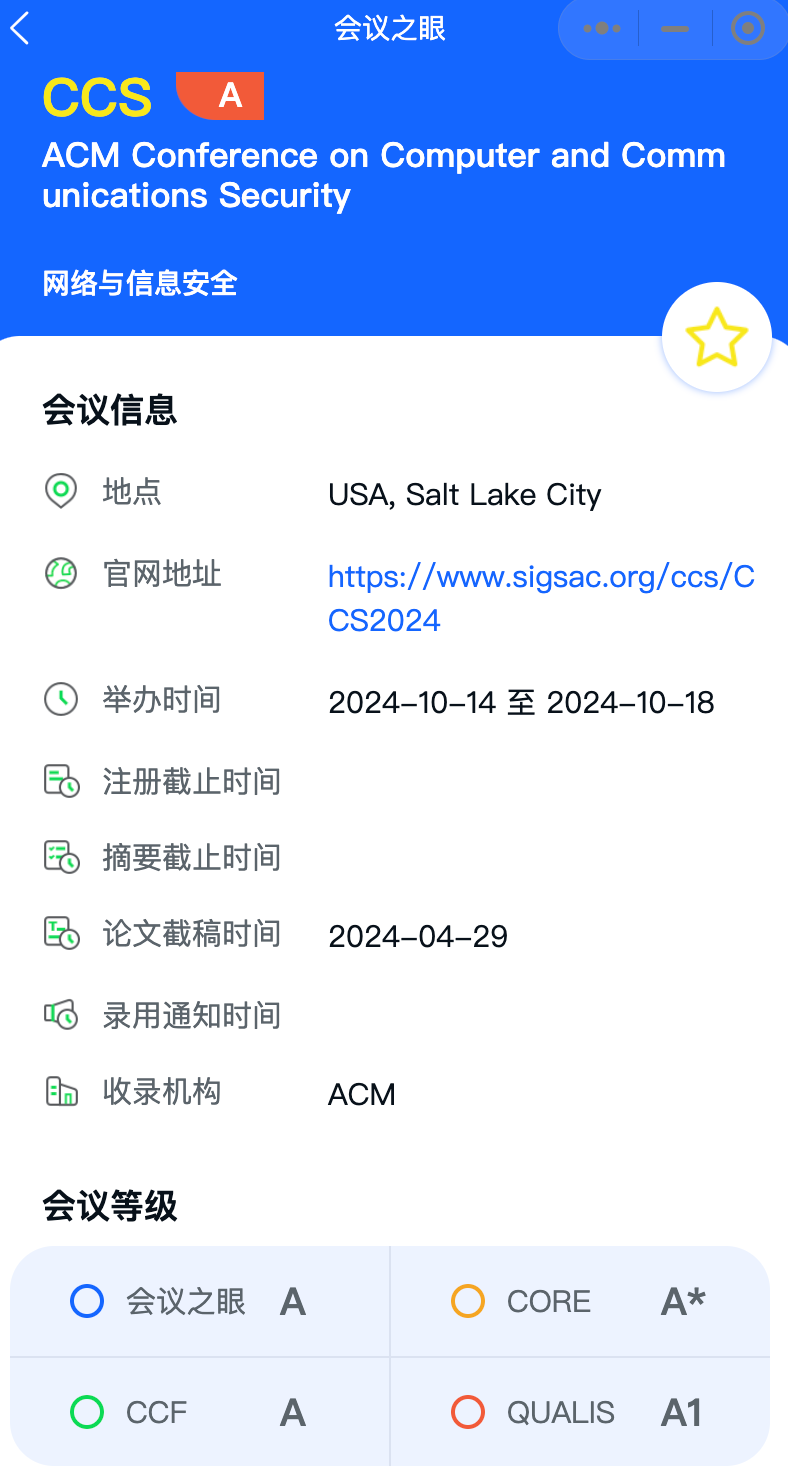Screen dimensions: 788x1474
Task: Go back using the top-left arrow
Action: [x=20, y=29]
